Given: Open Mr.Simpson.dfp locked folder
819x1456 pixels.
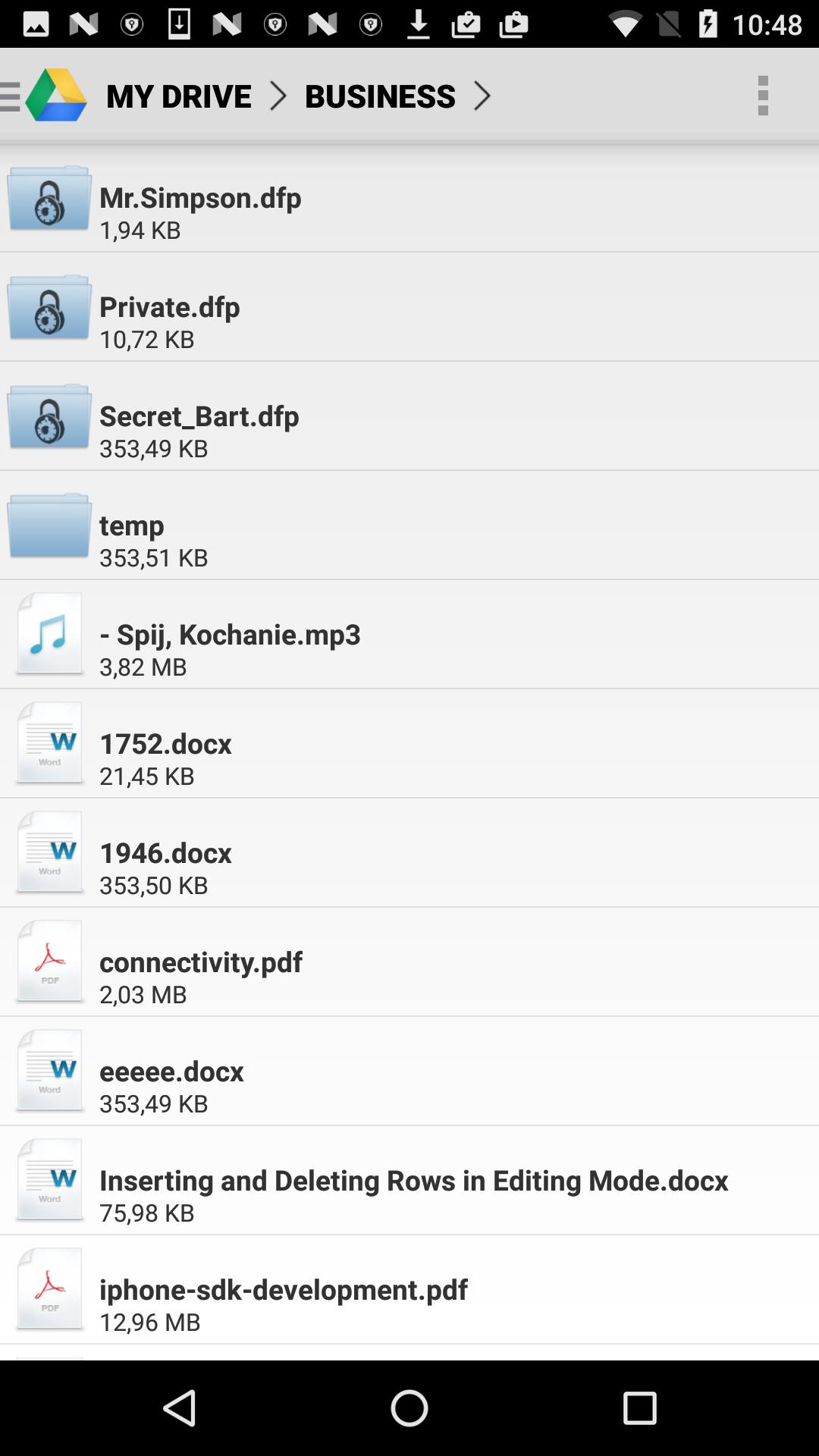Looking at the screenshot, I should 409,199.
